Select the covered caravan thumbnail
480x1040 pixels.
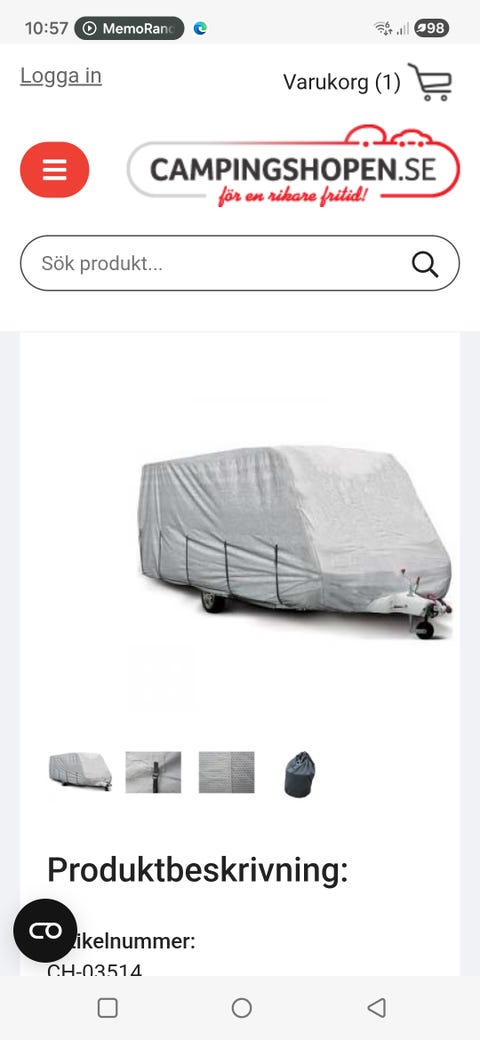(x=80, y=772)
